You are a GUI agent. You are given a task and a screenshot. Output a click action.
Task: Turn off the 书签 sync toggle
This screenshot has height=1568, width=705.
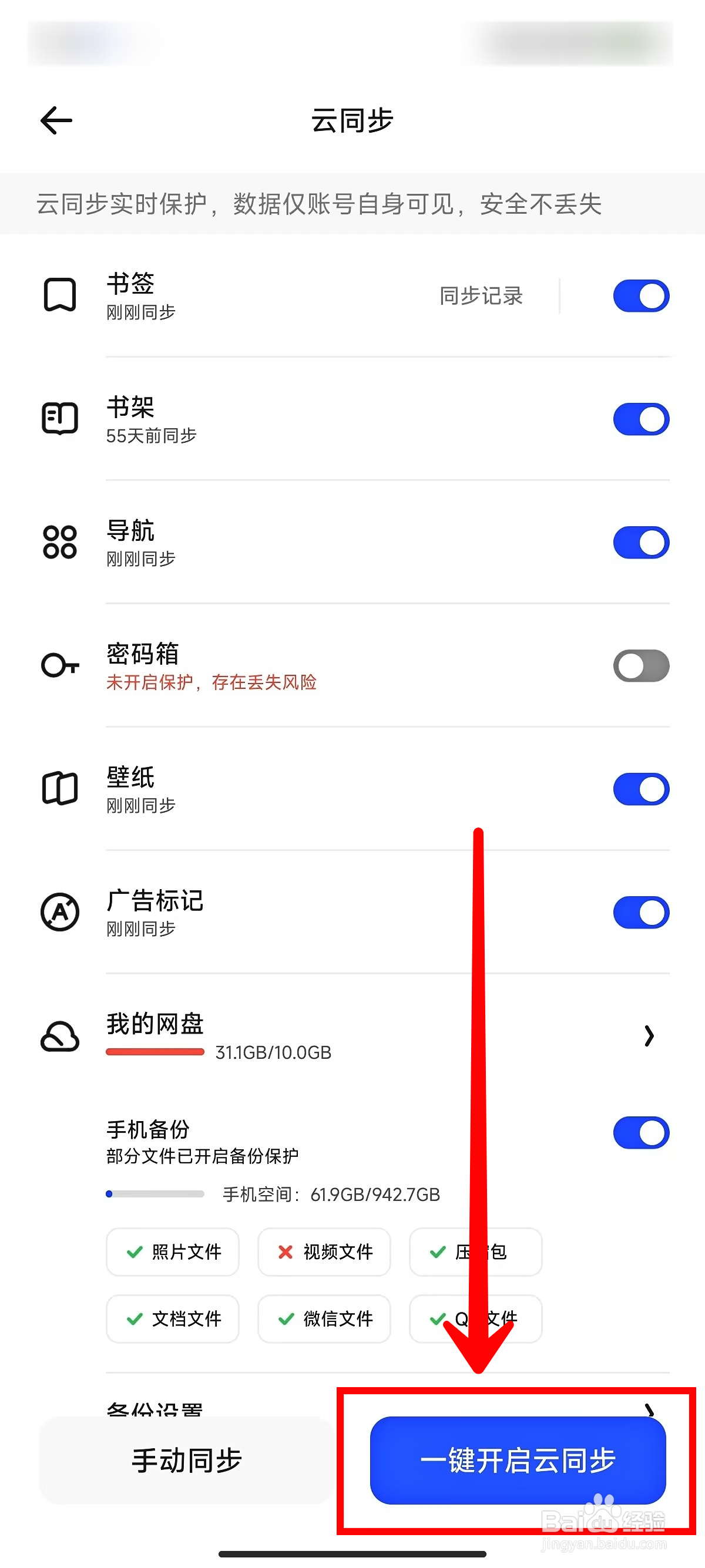(640, 296)
